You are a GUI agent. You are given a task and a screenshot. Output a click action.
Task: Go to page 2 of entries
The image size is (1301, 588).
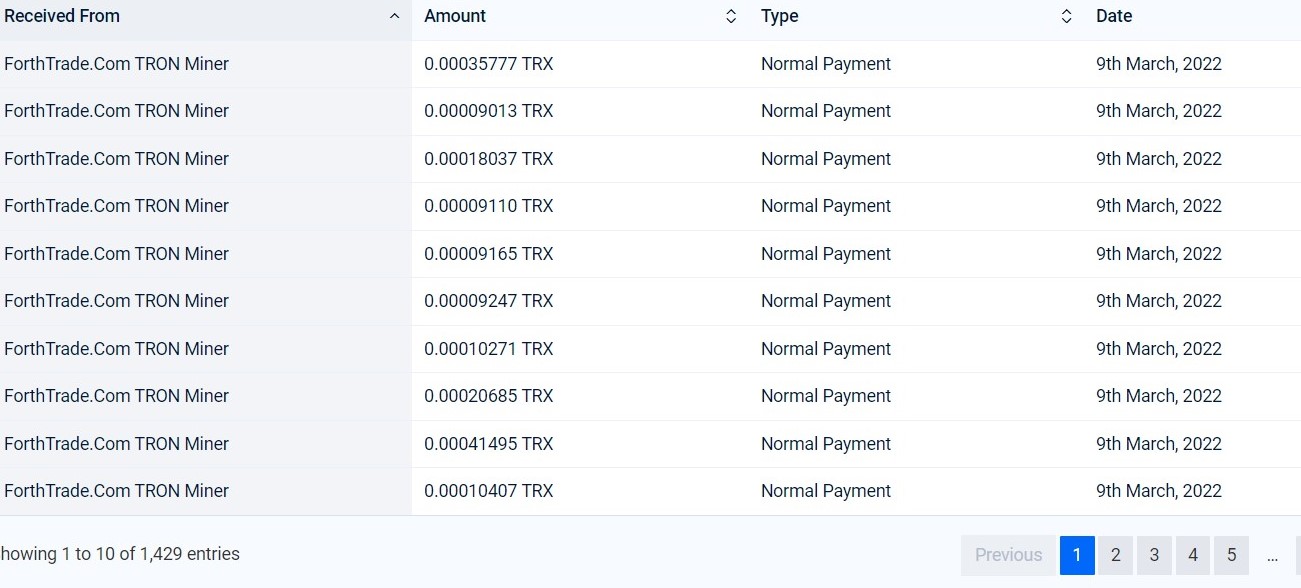(1115, 555)
